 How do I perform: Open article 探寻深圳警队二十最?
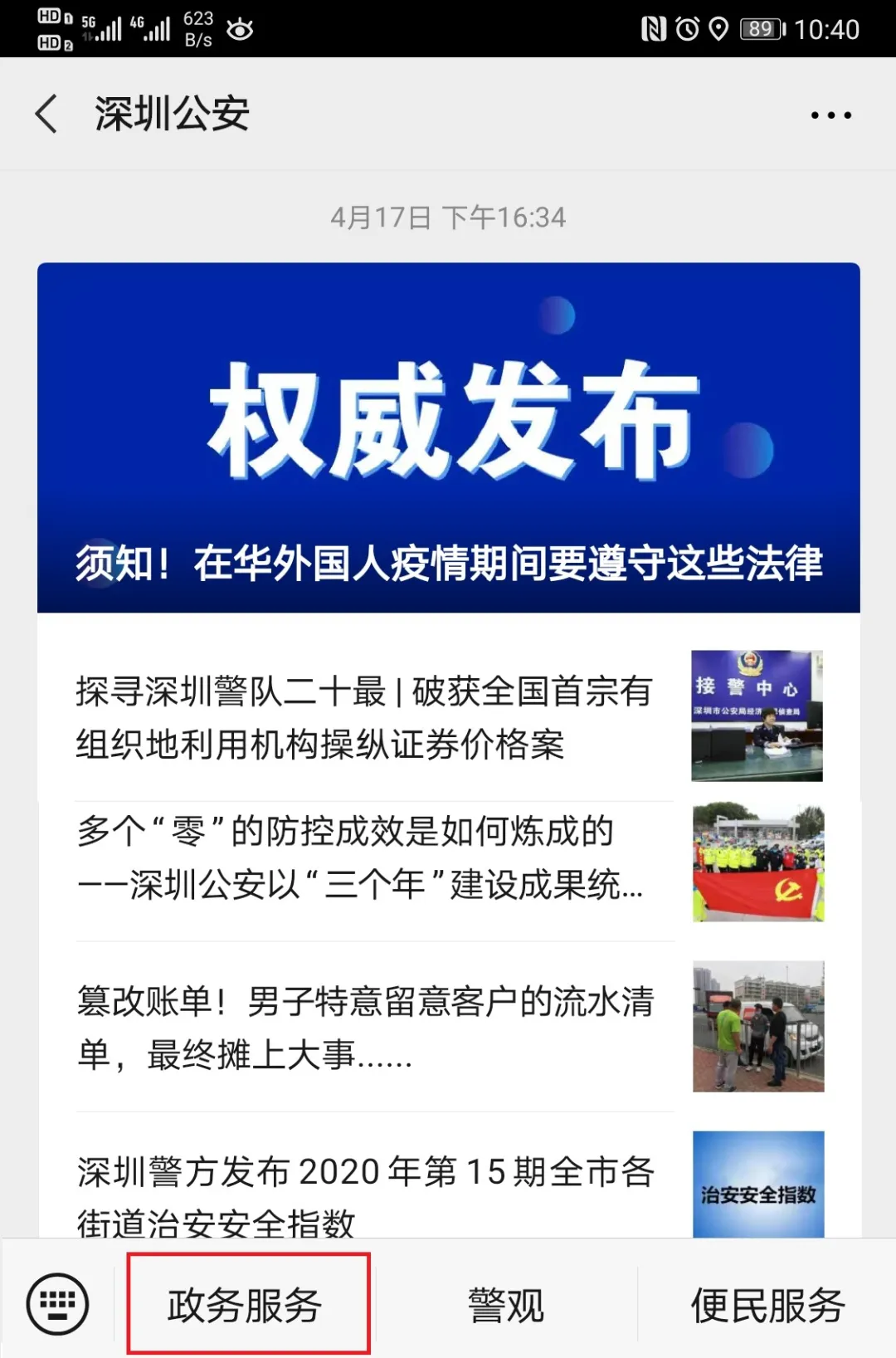coord(365,717)
